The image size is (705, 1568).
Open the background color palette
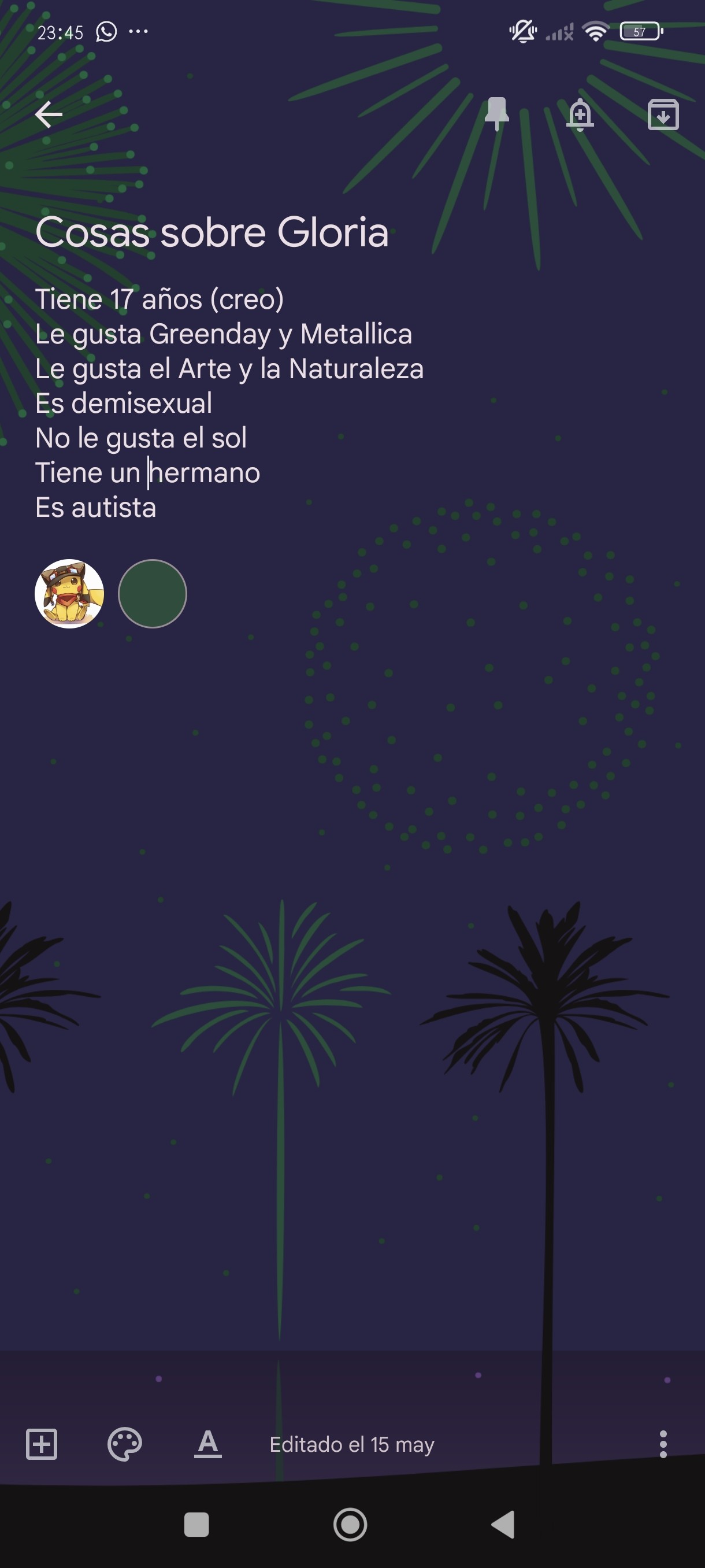pyautogui.click(x=125, y=1444)
